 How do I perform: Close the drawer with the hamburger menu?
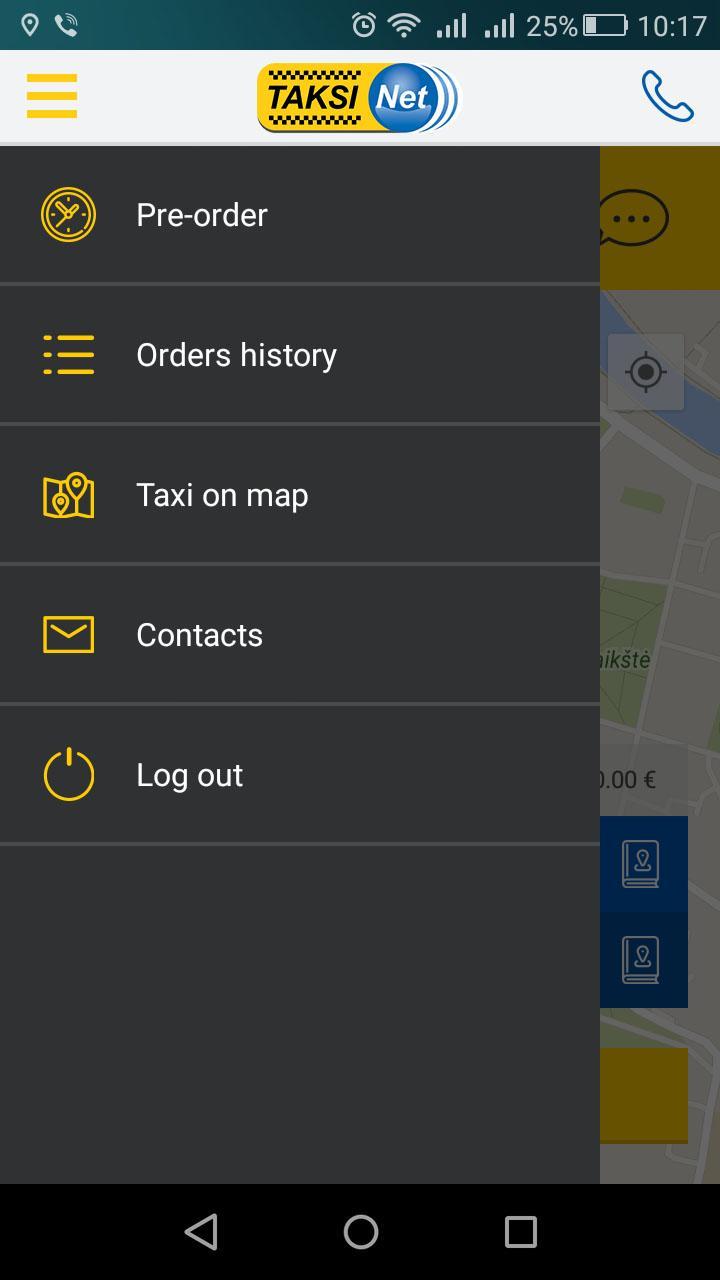52,96
